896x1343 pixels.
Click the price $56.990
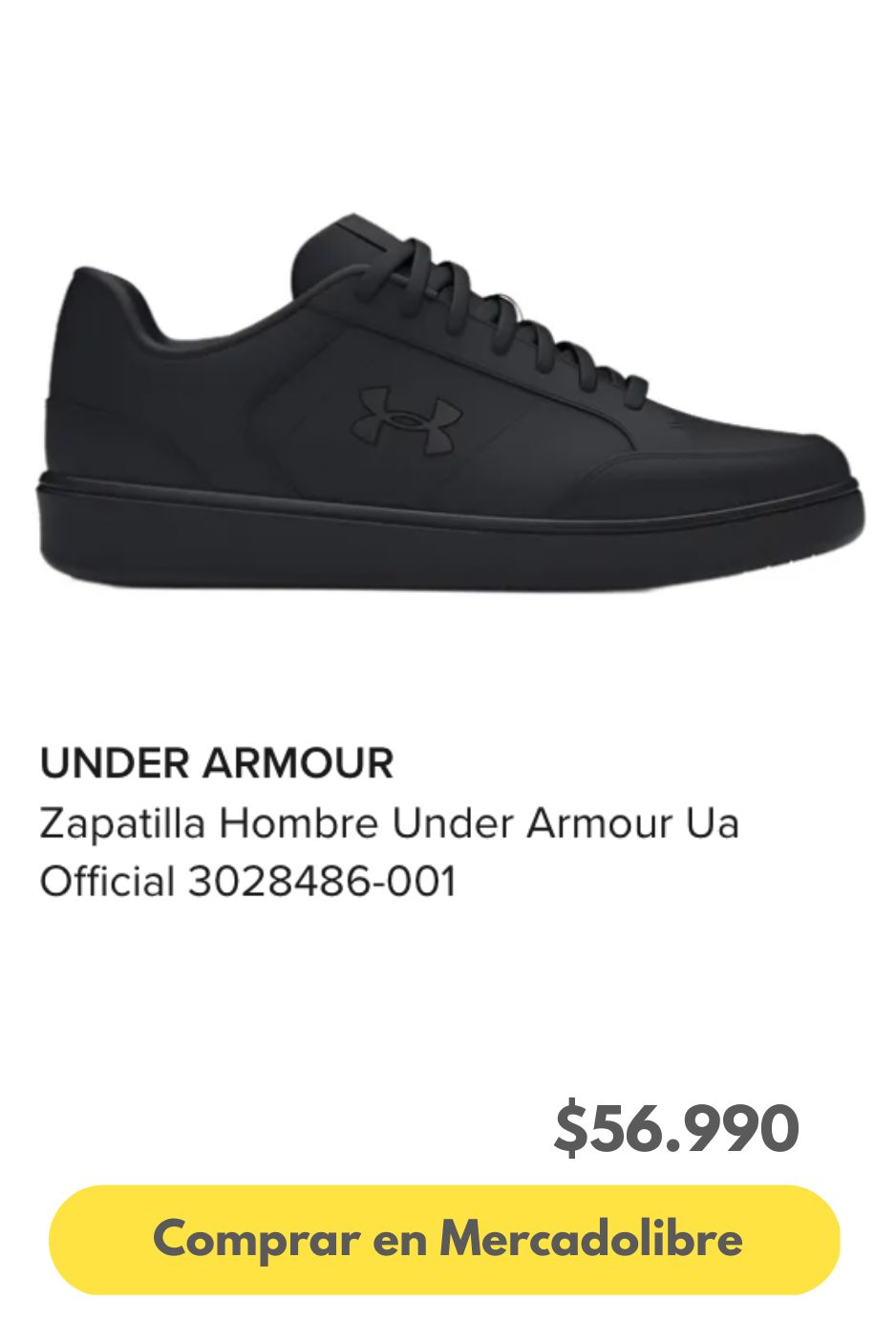(x=678, y=1128)
